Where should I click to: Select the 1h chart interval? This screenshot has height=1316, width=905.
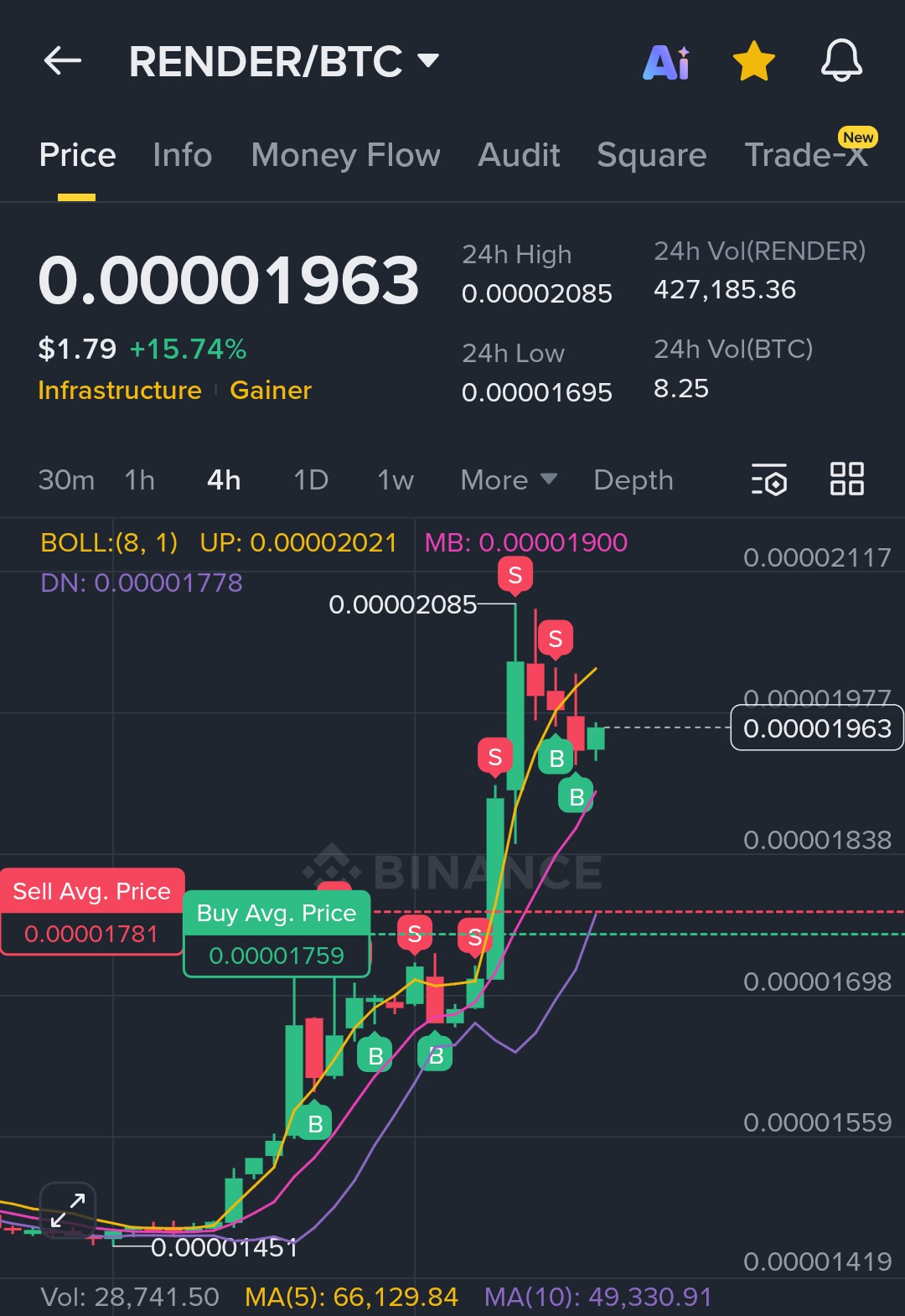click(139, 480)
